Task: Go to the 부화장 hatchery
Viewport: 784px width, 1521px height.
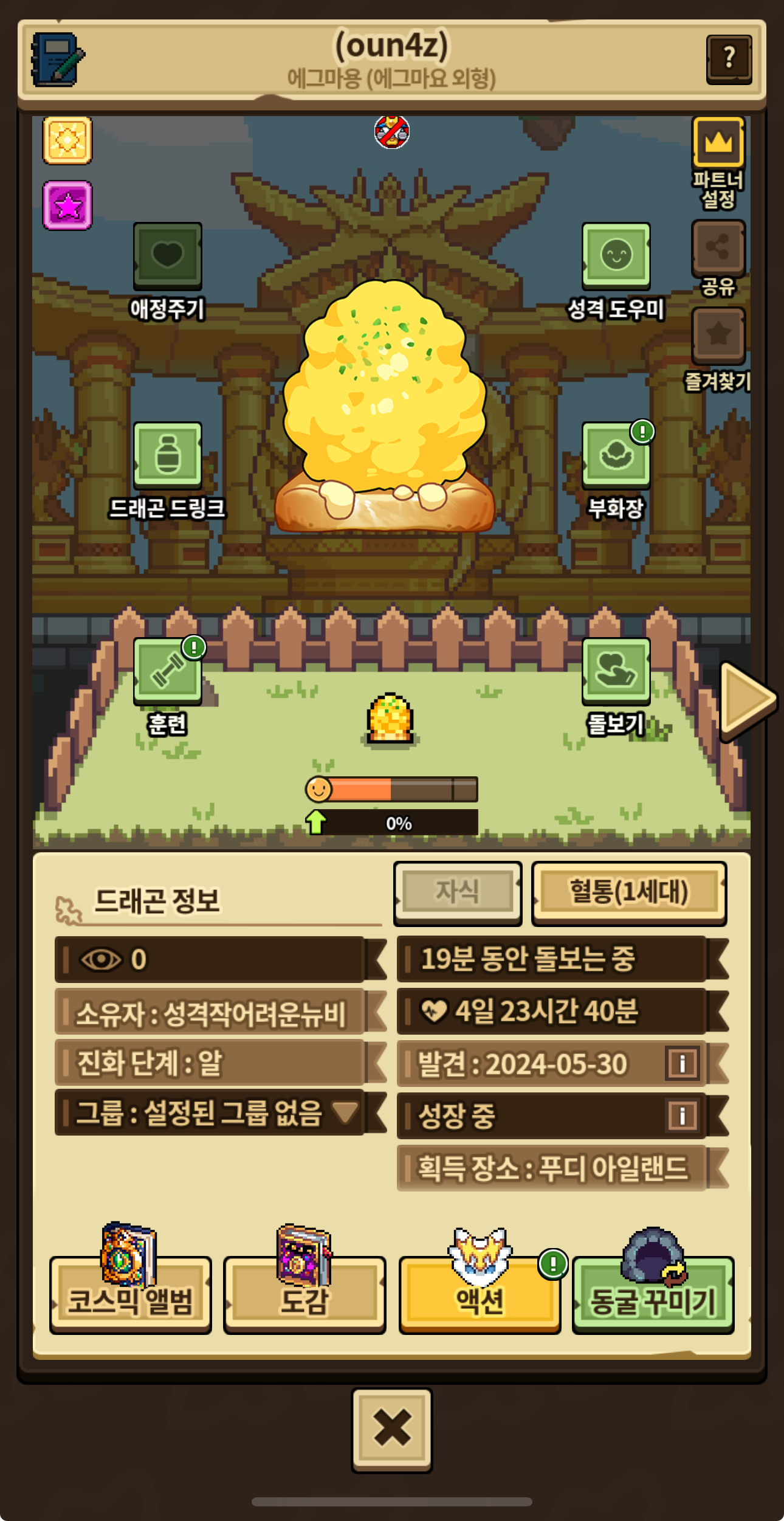Action: tap(616, 455)
